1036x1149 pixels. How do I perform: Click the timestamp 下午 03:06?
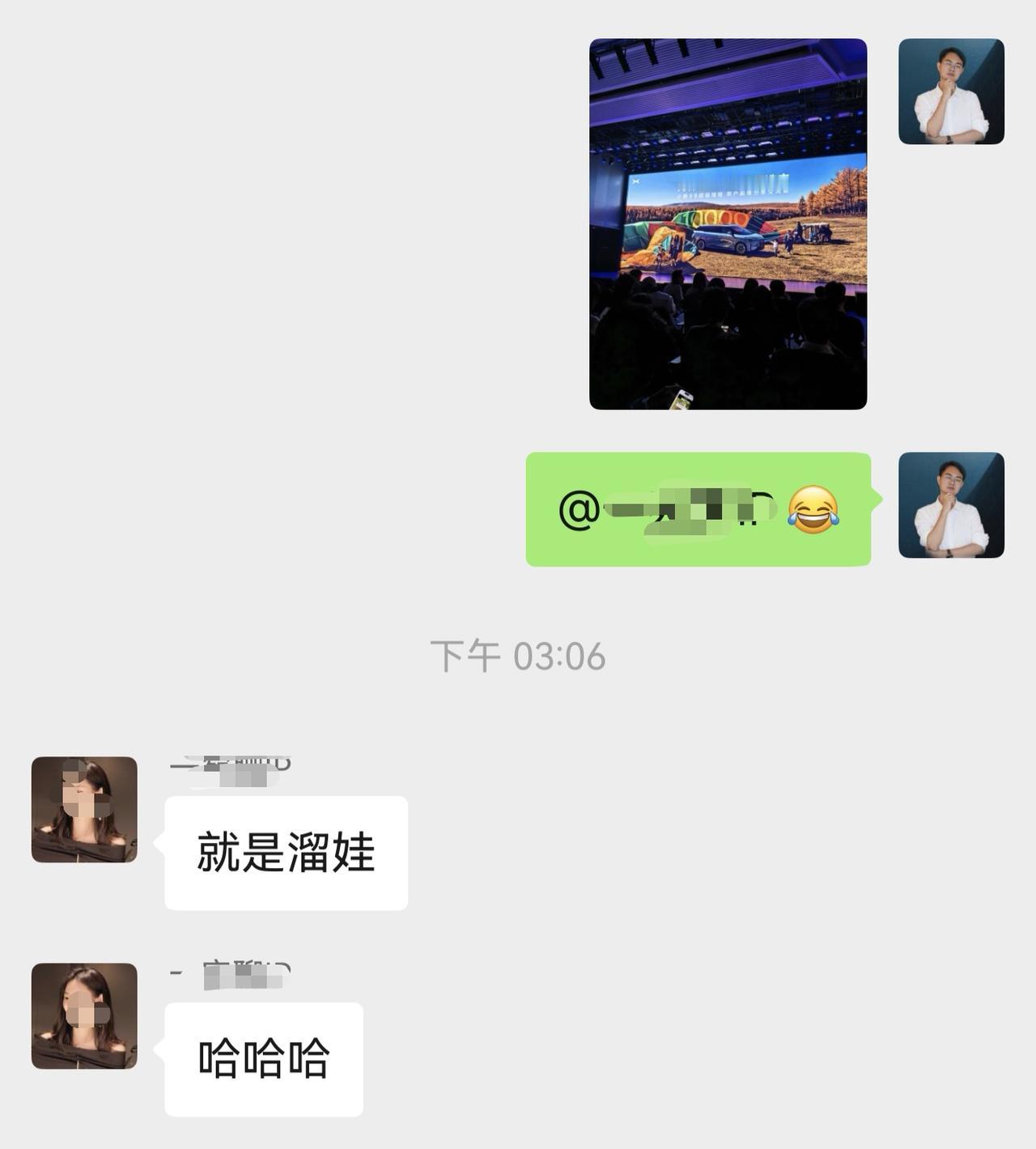point(518,654)
